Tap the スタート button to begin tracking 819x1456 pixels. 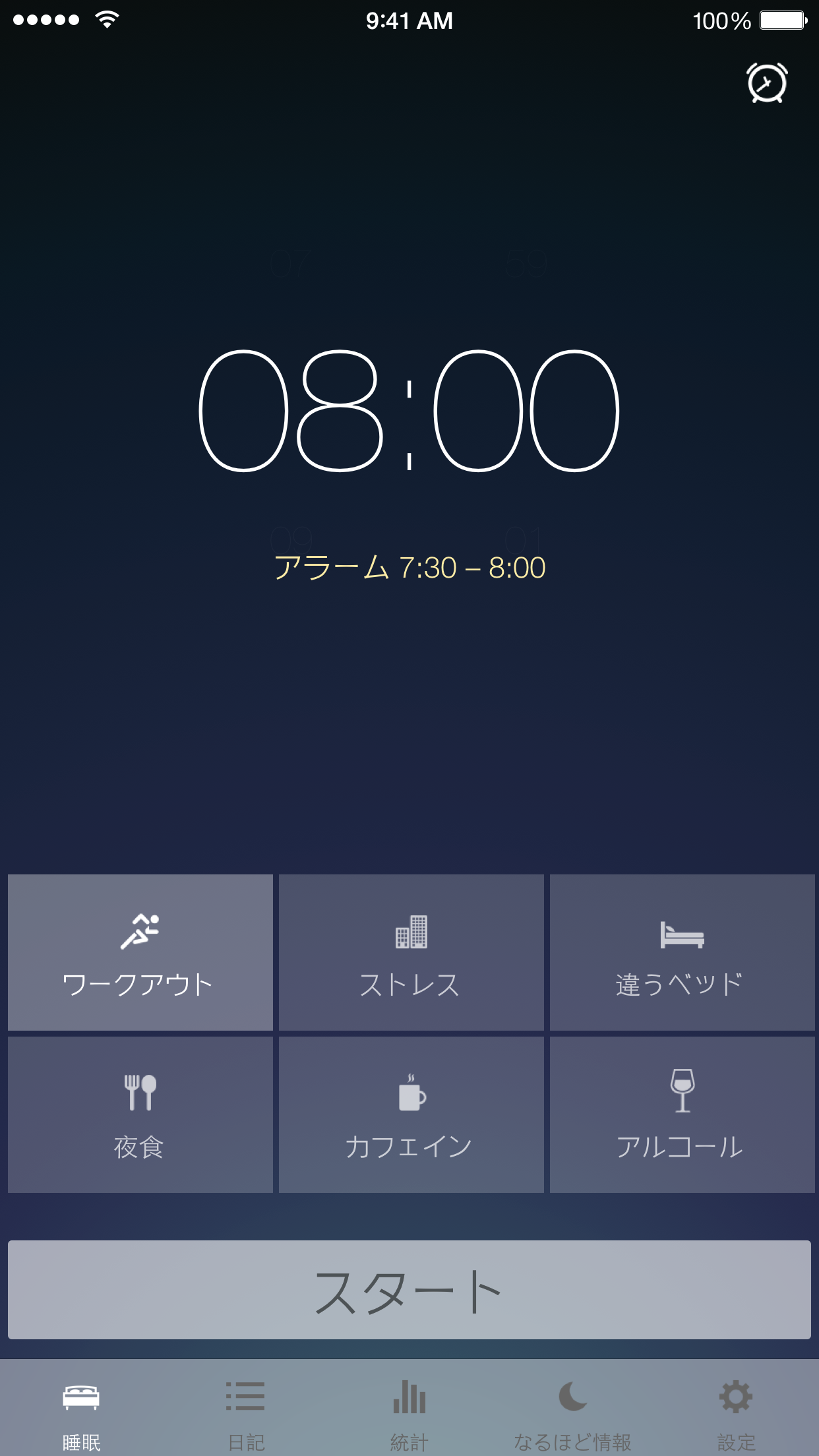coord(409,1290)
